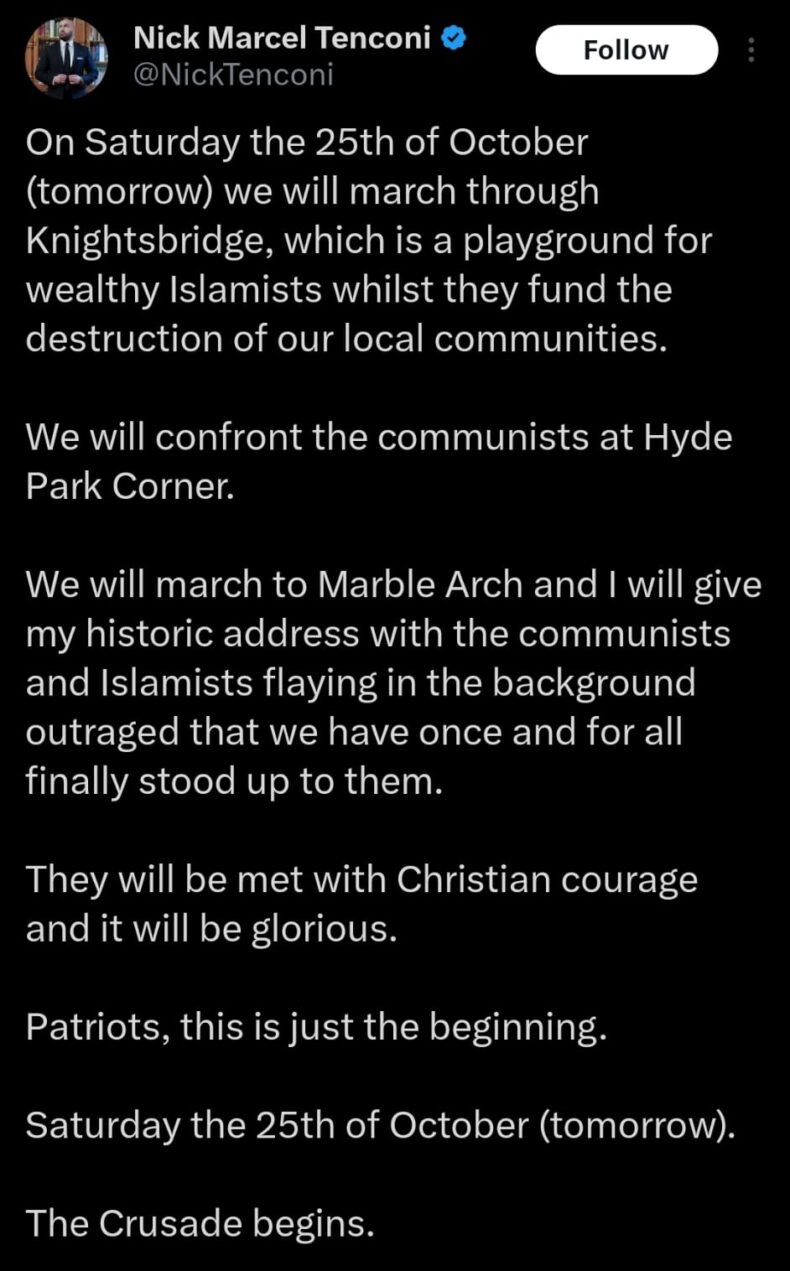Open Nick Marcel Tenconi's profile picture
The width and height of the screenshot is (790, 1271).
(66, 57)
